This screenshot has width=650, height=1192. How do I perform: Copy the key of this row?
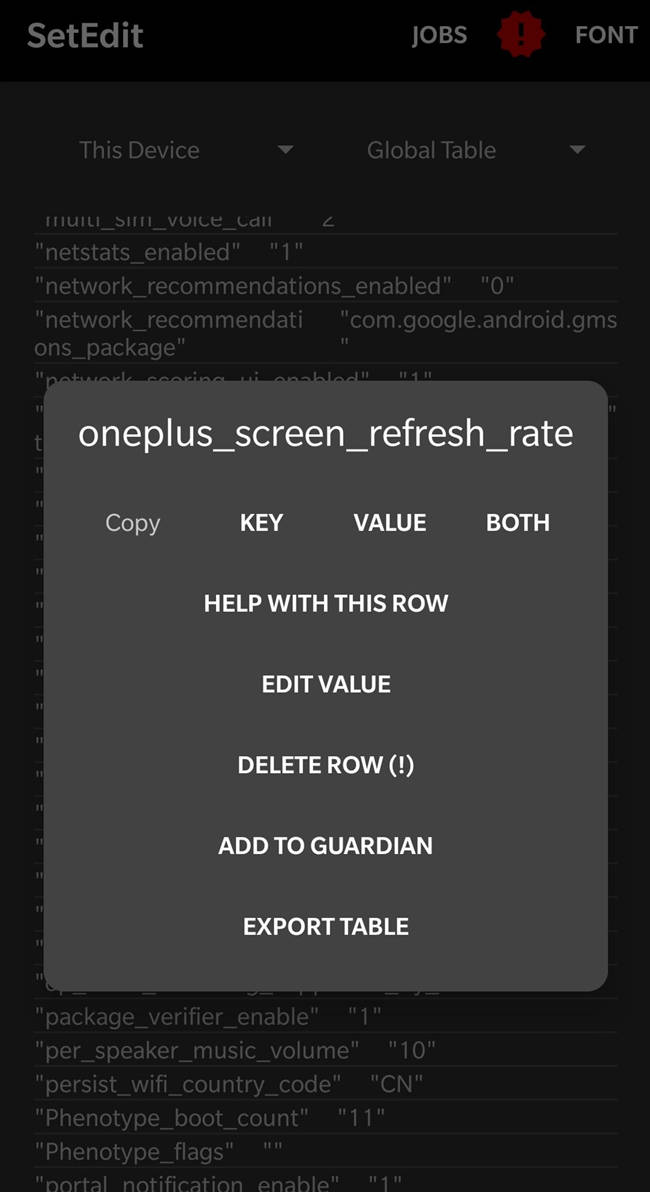click(262, 522)
